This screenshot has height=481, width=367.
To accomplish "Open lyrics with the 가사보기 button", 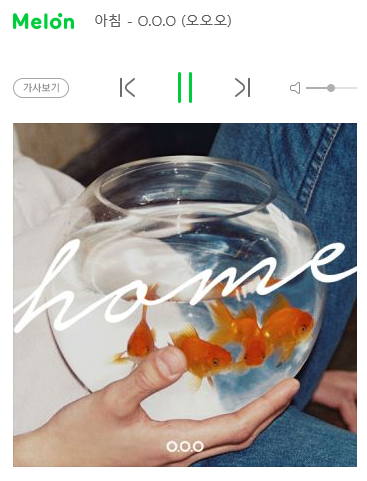I will pyautogui.click(x=41, y=88).
